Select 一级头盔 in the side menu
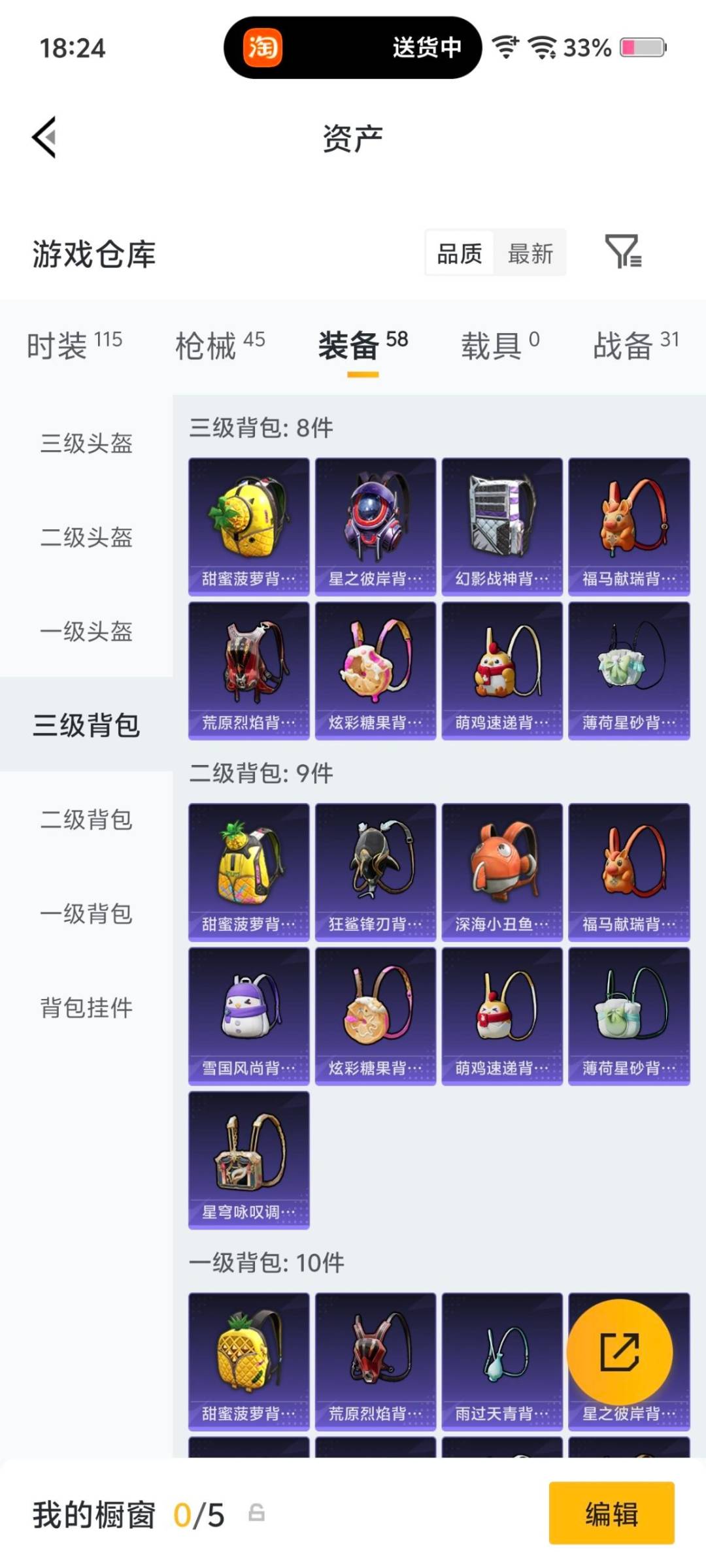This screenshot has height=1568, width=706. (x=86, y=632)
